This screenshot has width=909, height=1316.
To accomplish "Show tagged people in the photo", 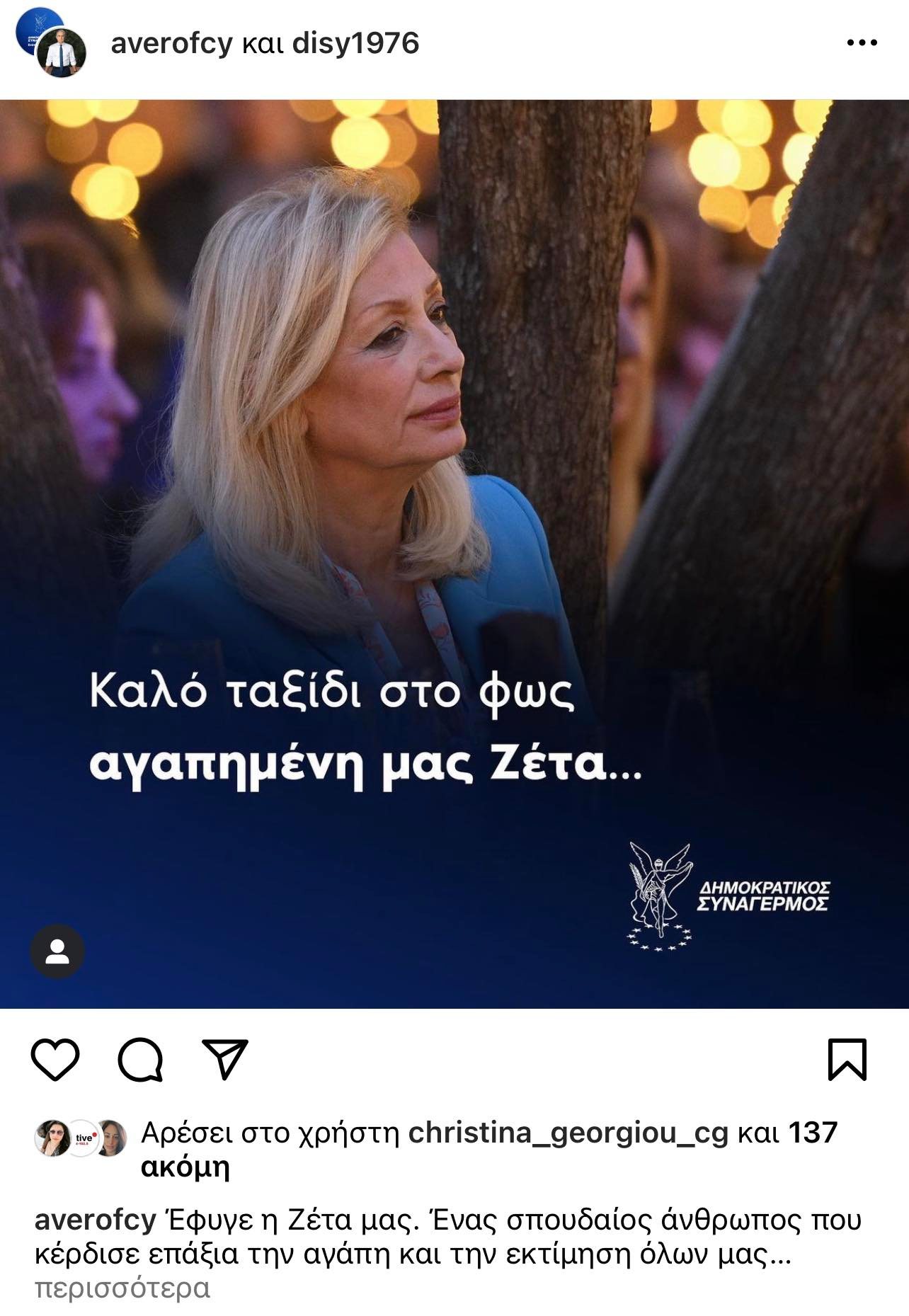I will click(57, 951).
